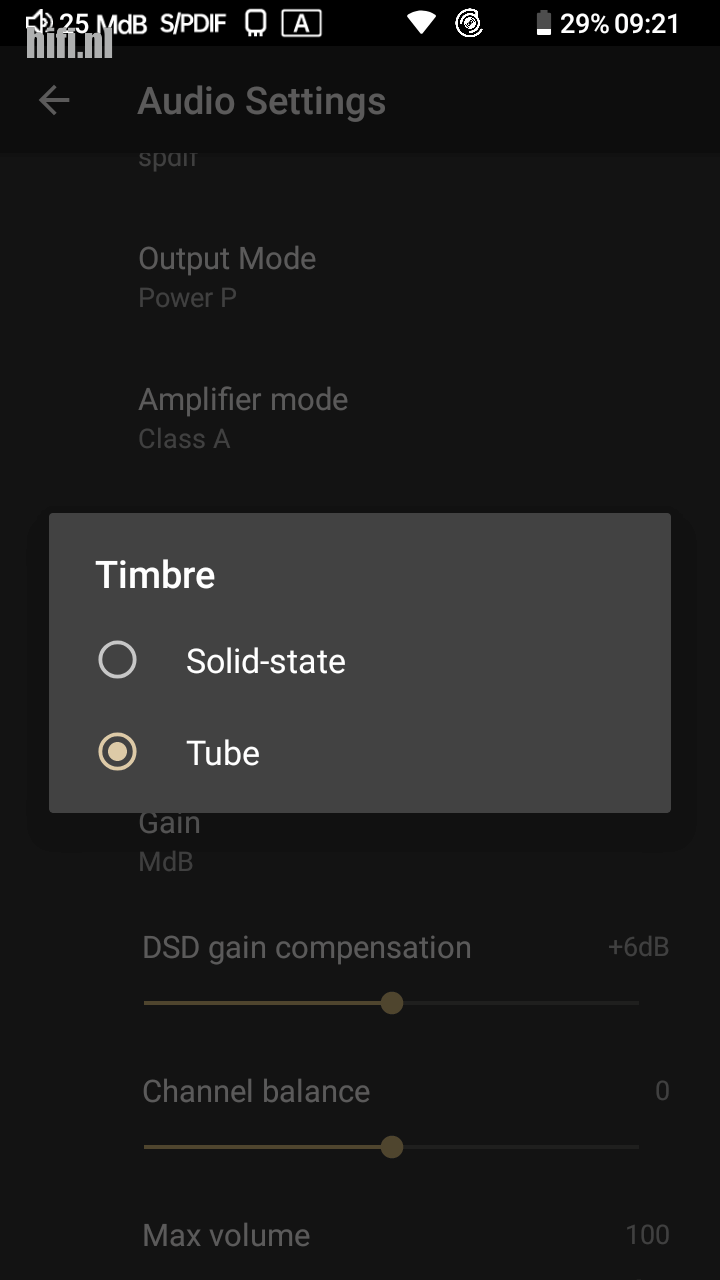This screenshot has height=1280, width=720.
Task: Select the Solid-state timbre option
Action: click(359, 660)
